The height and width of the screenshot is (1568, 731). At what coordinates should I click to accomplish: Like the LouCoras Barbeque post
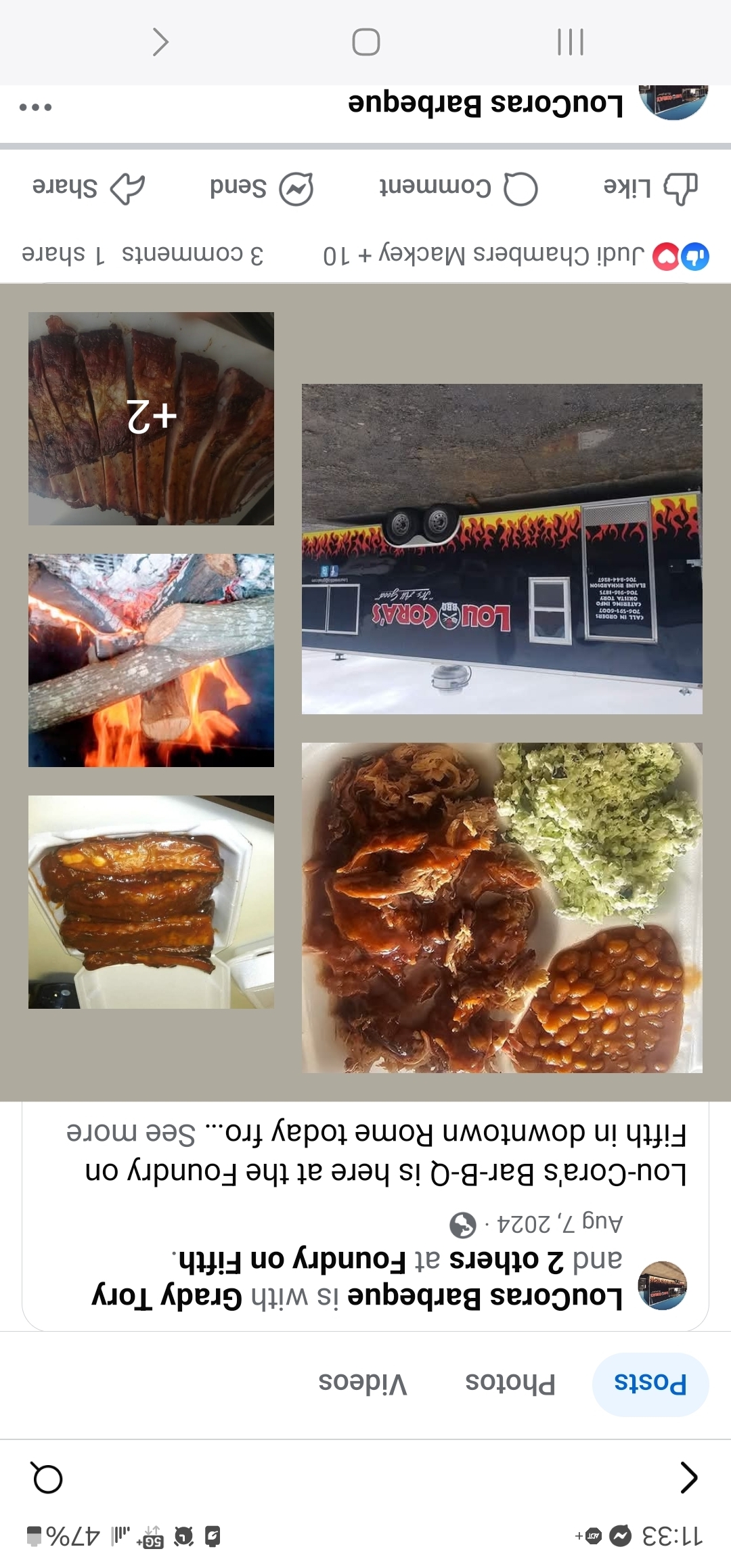pyautogui.click(x=650, y=188)
